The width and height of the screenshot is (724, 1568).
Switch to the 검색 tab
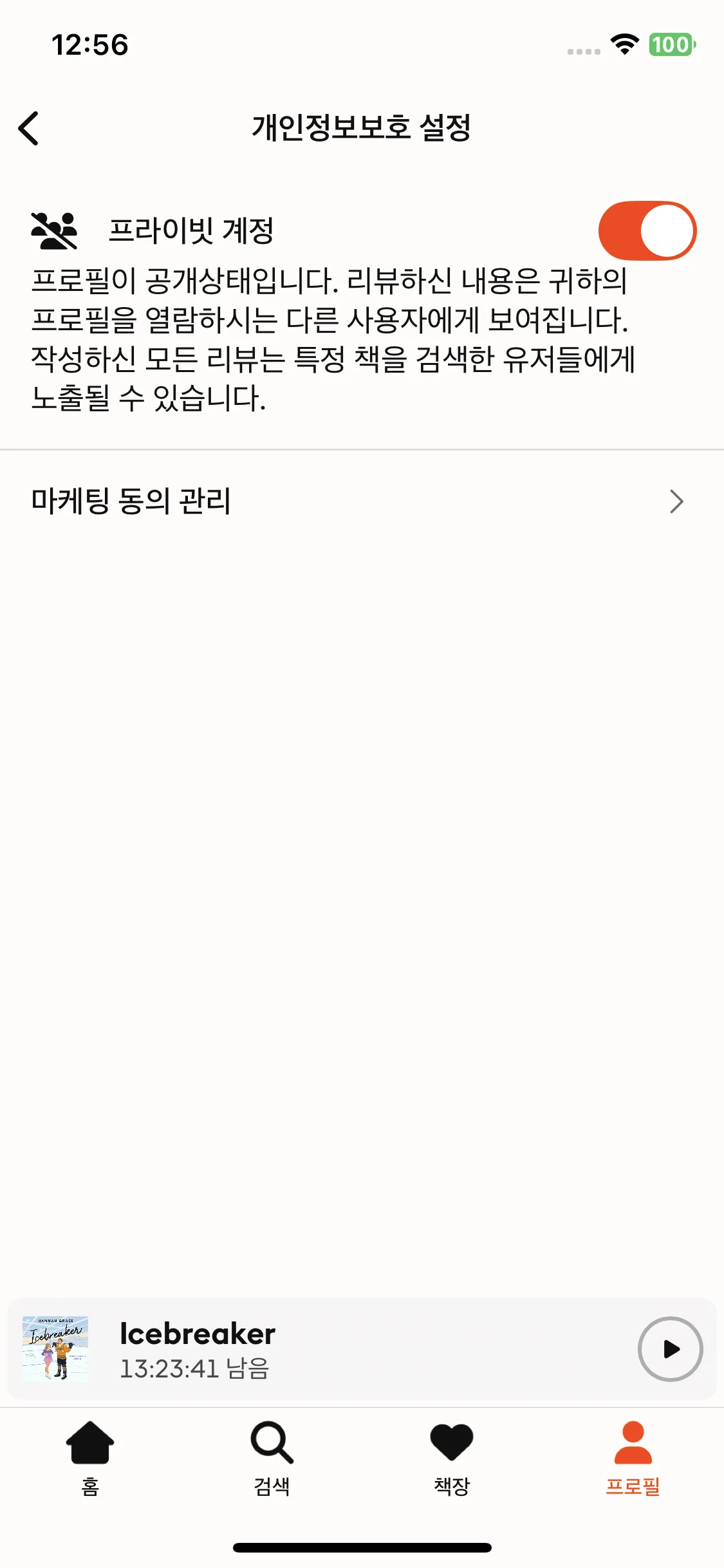click(272, 1459)
